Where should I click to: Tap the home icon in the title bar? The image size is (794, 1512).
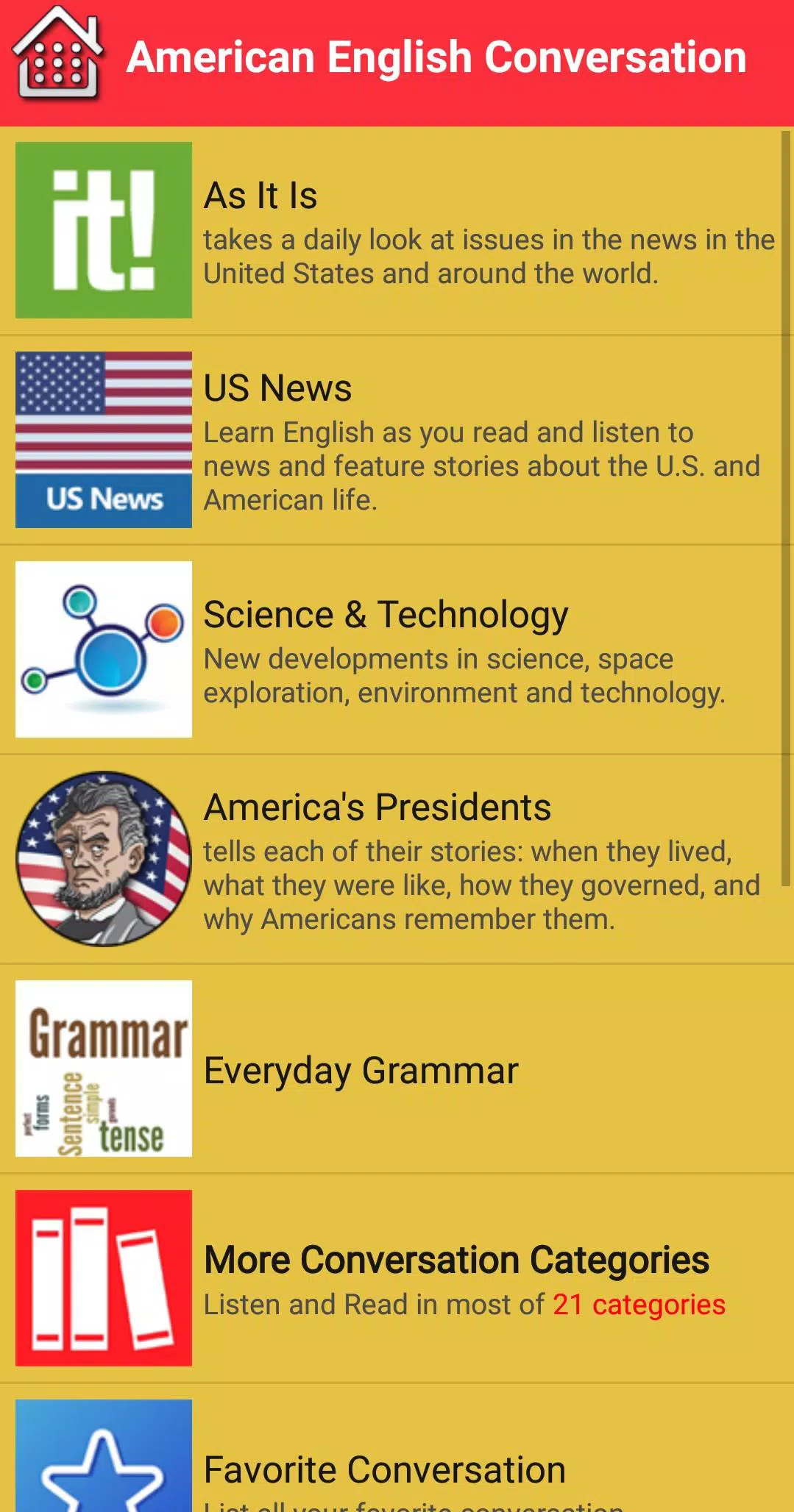click(55, 57)
